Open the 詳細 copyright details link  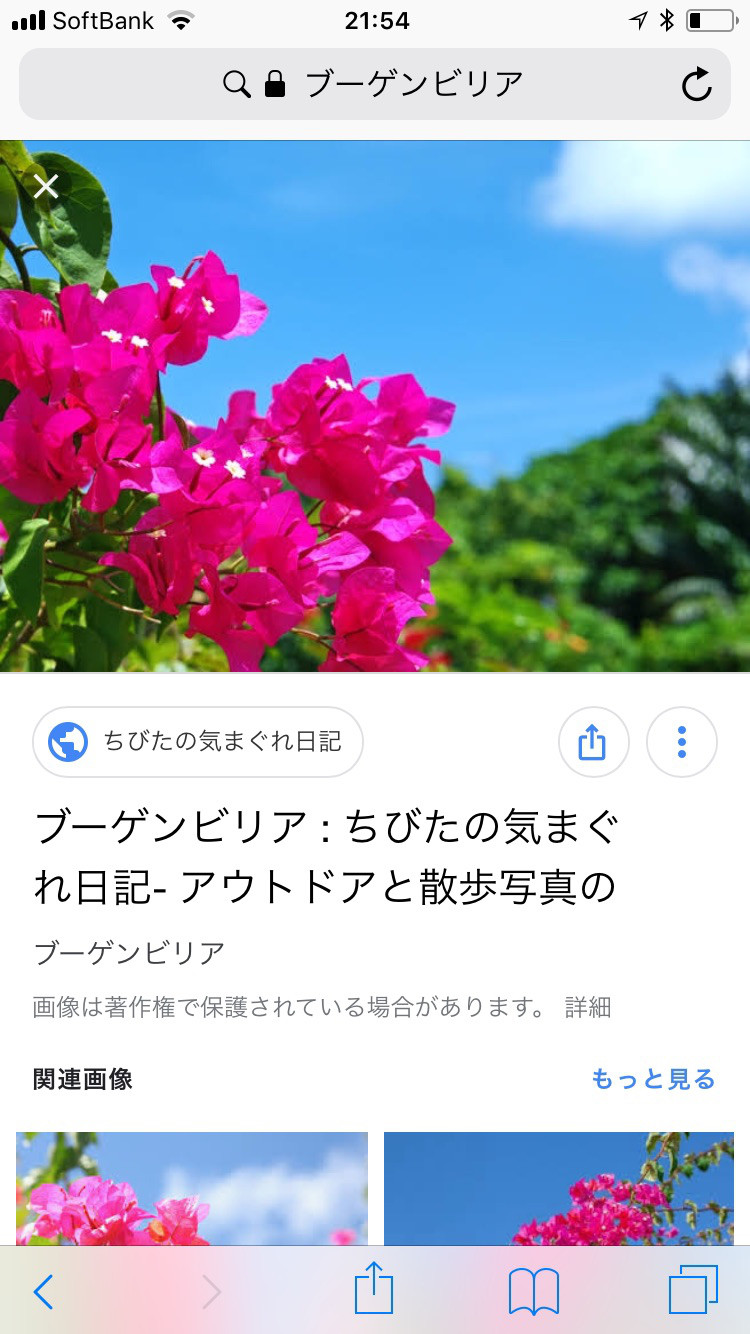click(x=587, y=1007)
